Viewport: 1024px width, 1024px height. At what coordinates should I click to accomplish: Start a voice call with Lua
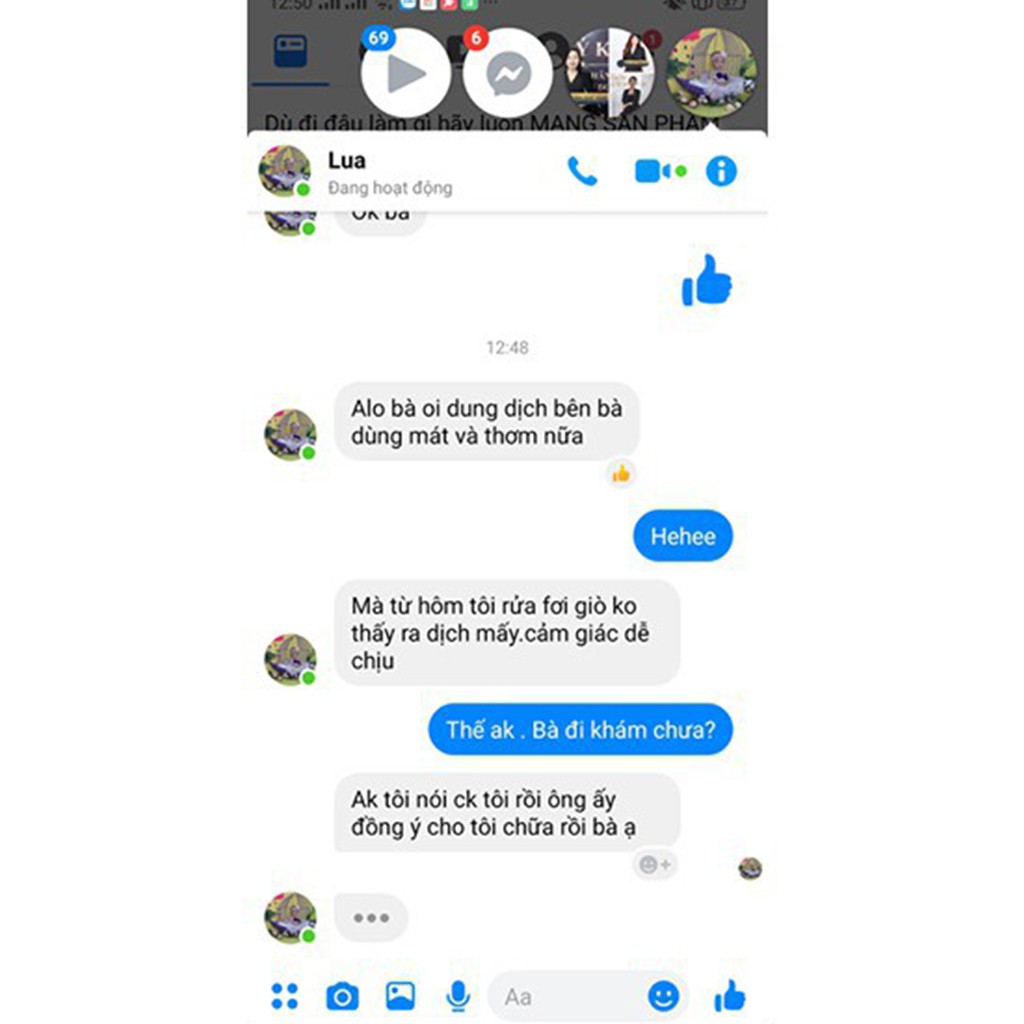click(582, 171)
